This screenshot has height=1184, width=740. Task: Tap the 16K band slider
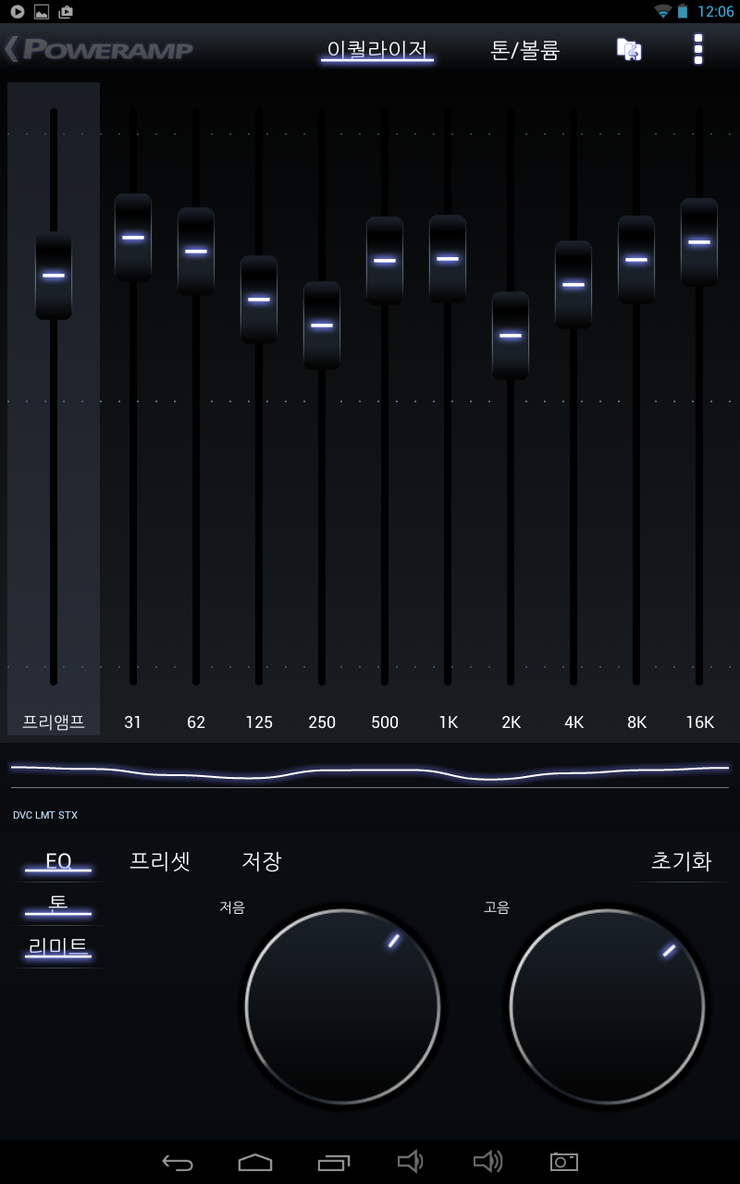point(699,242)
